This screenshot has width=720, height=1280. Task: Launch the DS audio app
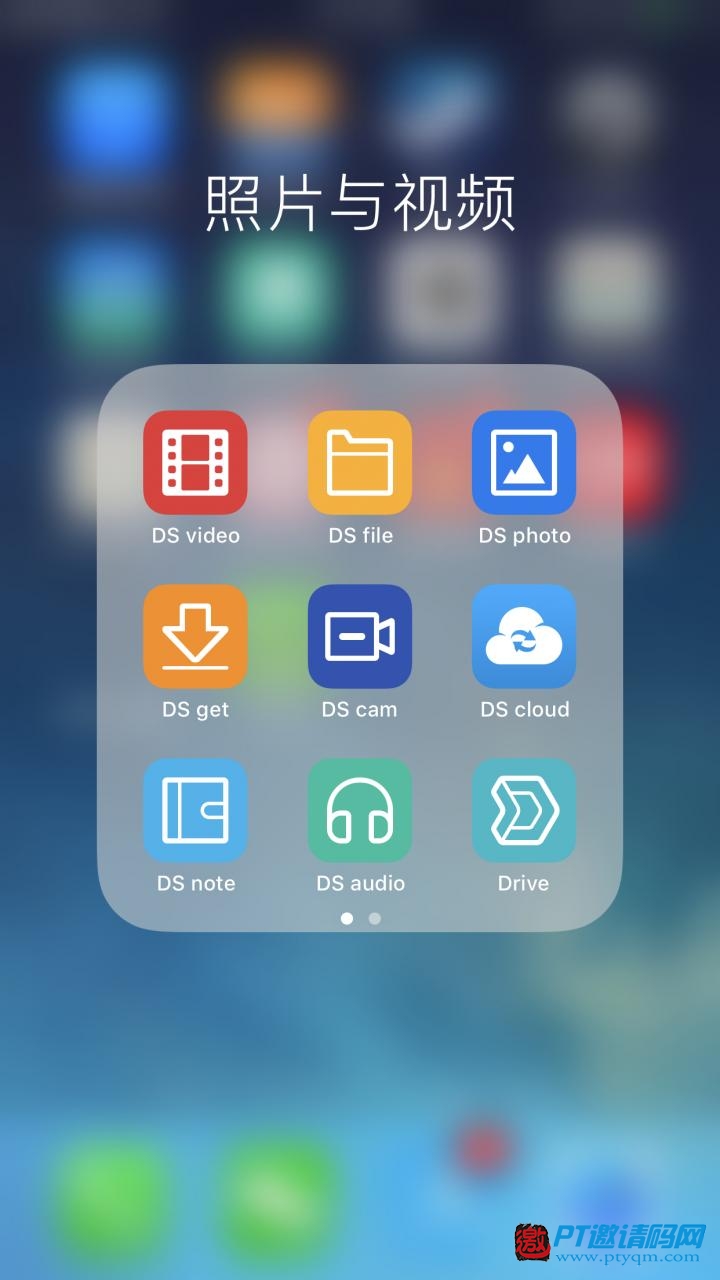pyautogui.click(x=360, y=810)
